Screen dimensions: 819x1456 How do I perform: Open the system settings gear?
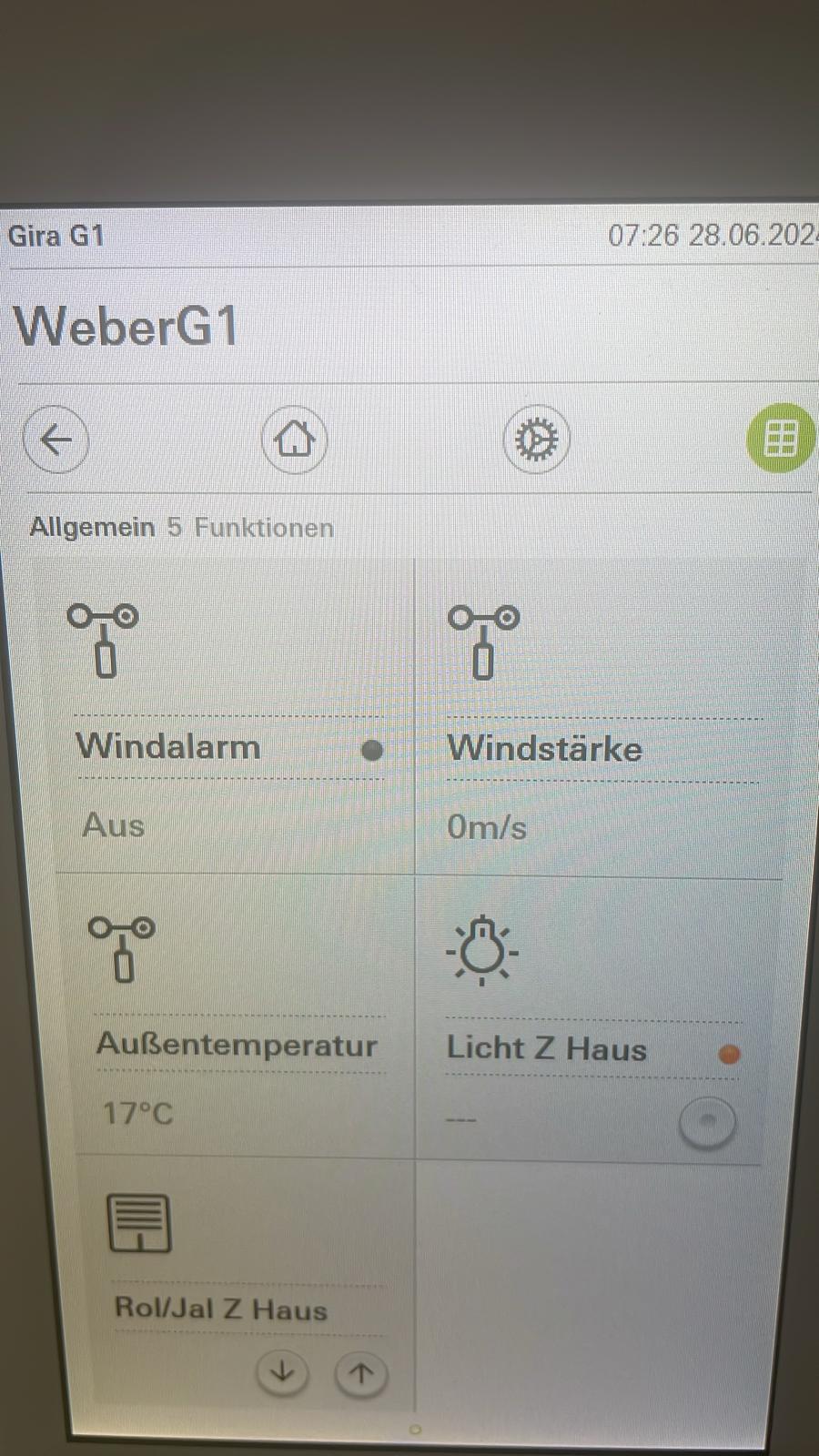(536, 440)
